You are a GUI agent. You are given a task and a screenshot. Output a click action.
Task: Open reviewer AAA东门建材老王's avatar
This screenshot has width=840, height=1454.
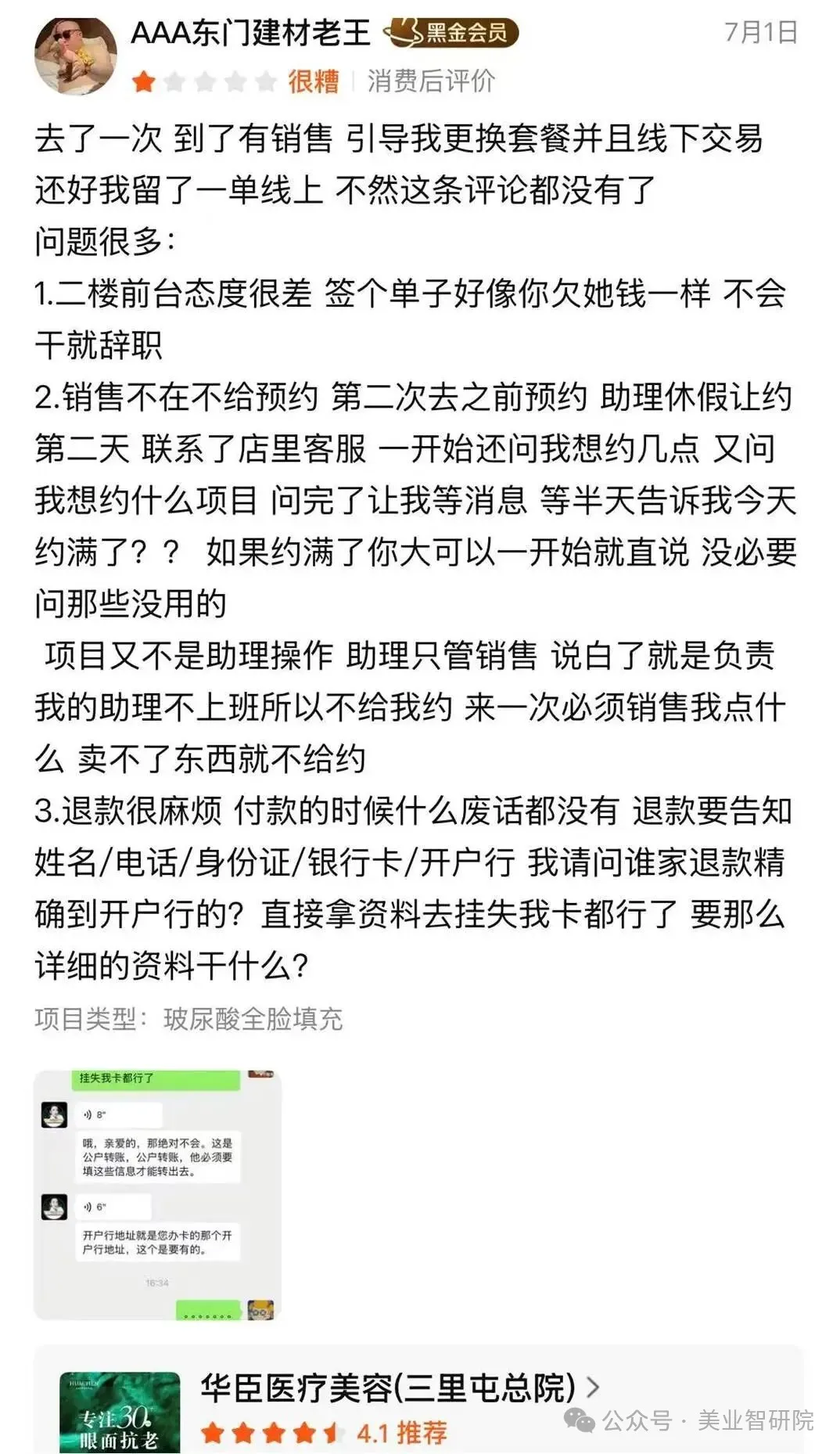point(75,56)
